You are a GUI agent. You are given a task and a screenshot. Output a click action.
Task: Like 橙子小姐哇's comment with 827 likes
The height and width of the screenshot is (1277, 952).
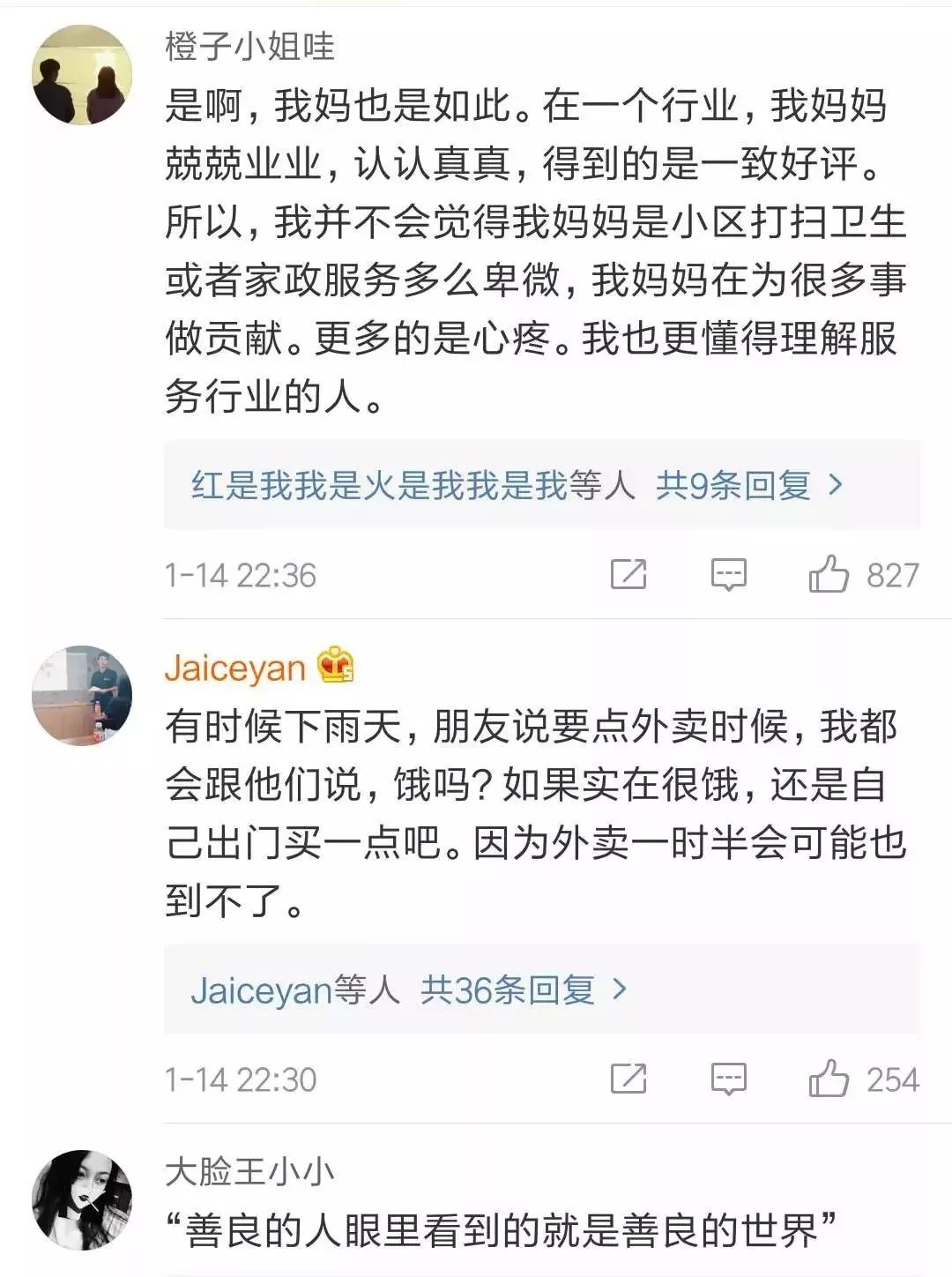pos(829,575)
